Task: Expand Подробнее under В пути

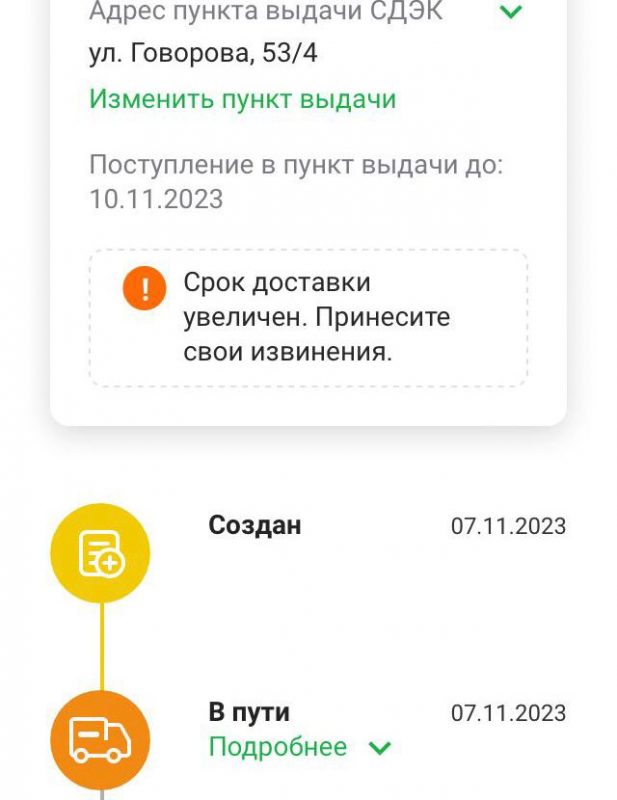Action: pos(299,747)
